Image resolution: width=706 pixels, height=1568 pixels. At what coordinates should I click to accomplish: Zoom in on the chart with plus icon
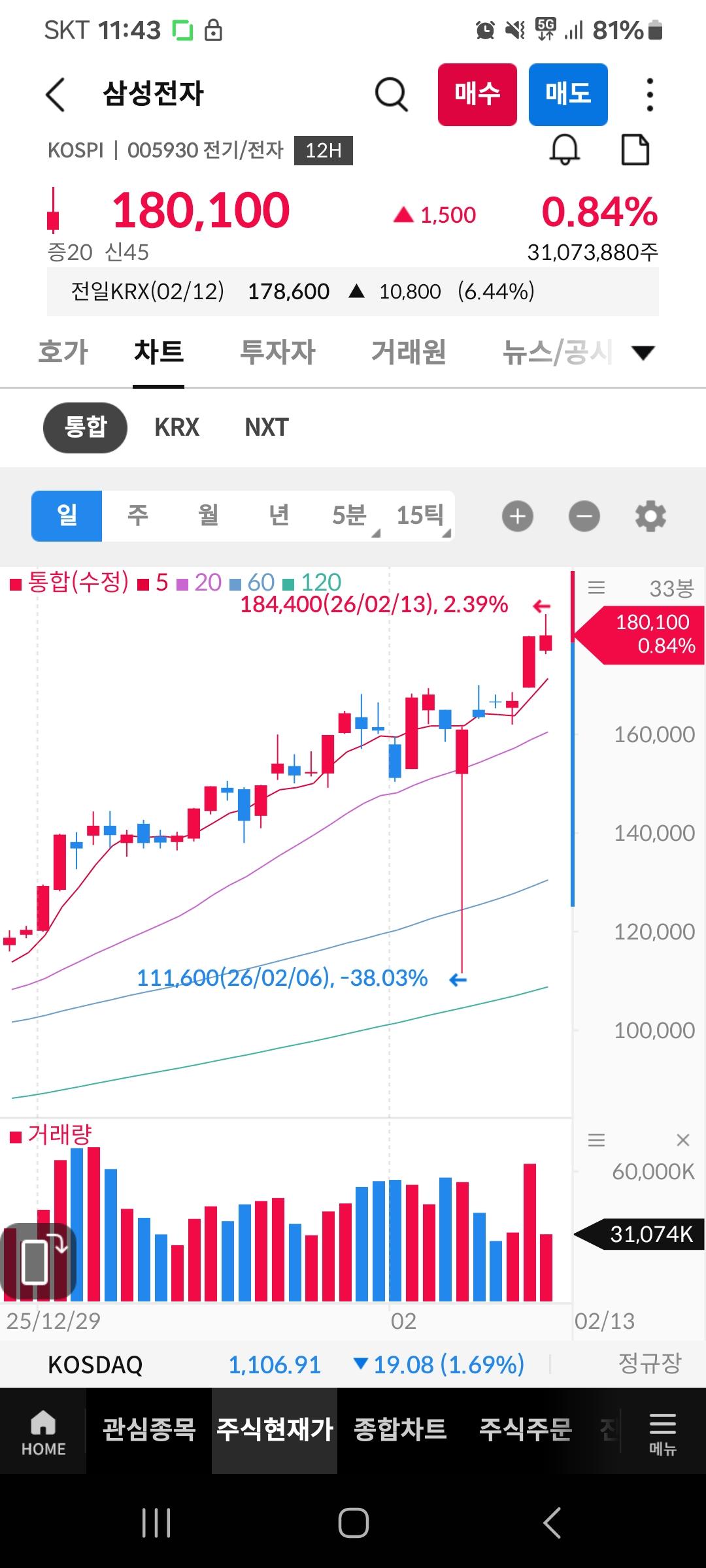(x=517, y=515)
